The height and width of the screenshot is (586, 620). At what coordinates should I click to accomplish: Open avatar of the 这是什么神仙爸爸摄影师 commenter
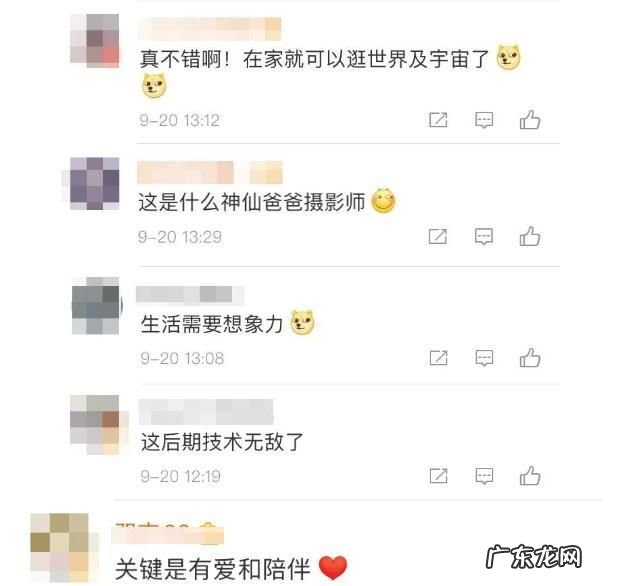coord(94,184)
